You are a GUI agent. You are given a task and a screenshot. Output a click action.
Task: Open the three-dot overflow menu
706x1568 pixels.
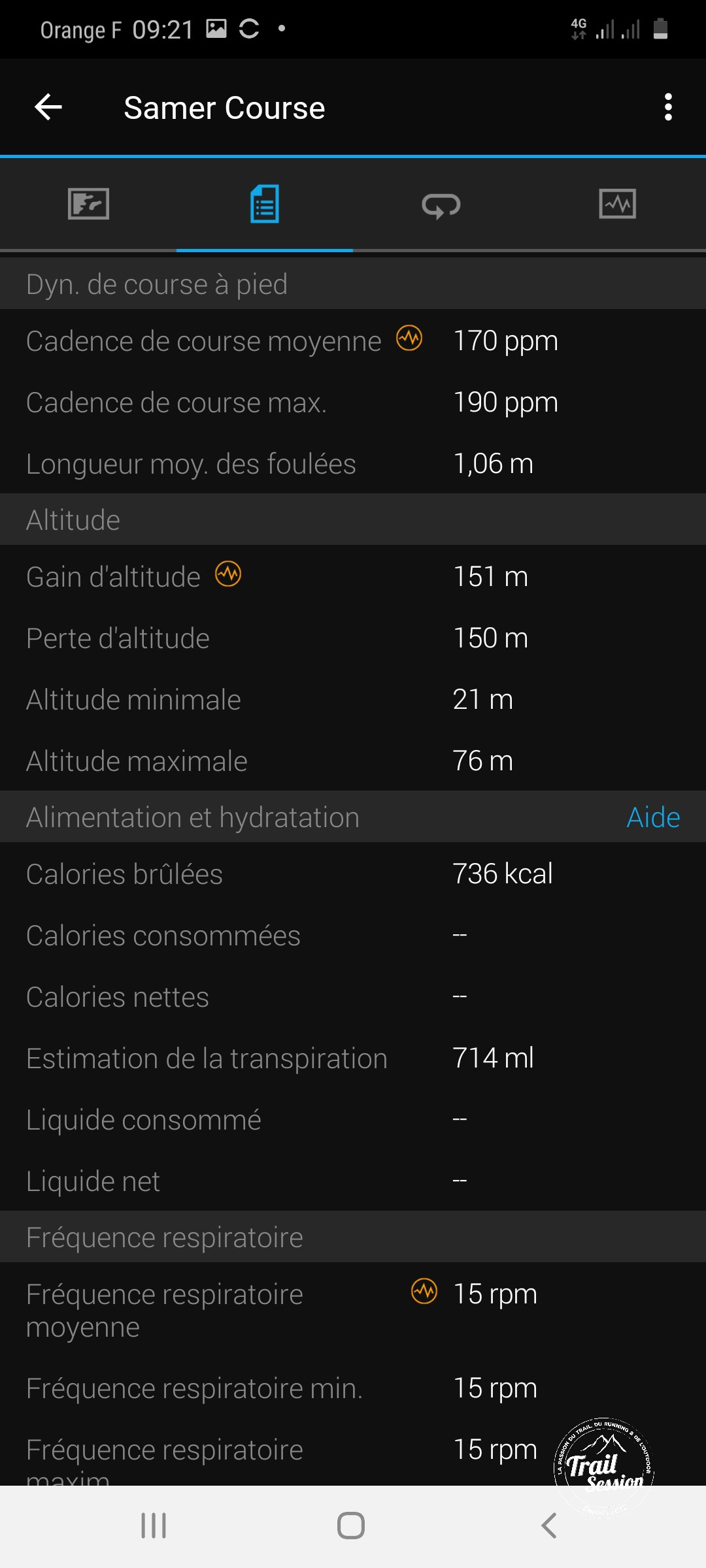click(x=667, y=107)
